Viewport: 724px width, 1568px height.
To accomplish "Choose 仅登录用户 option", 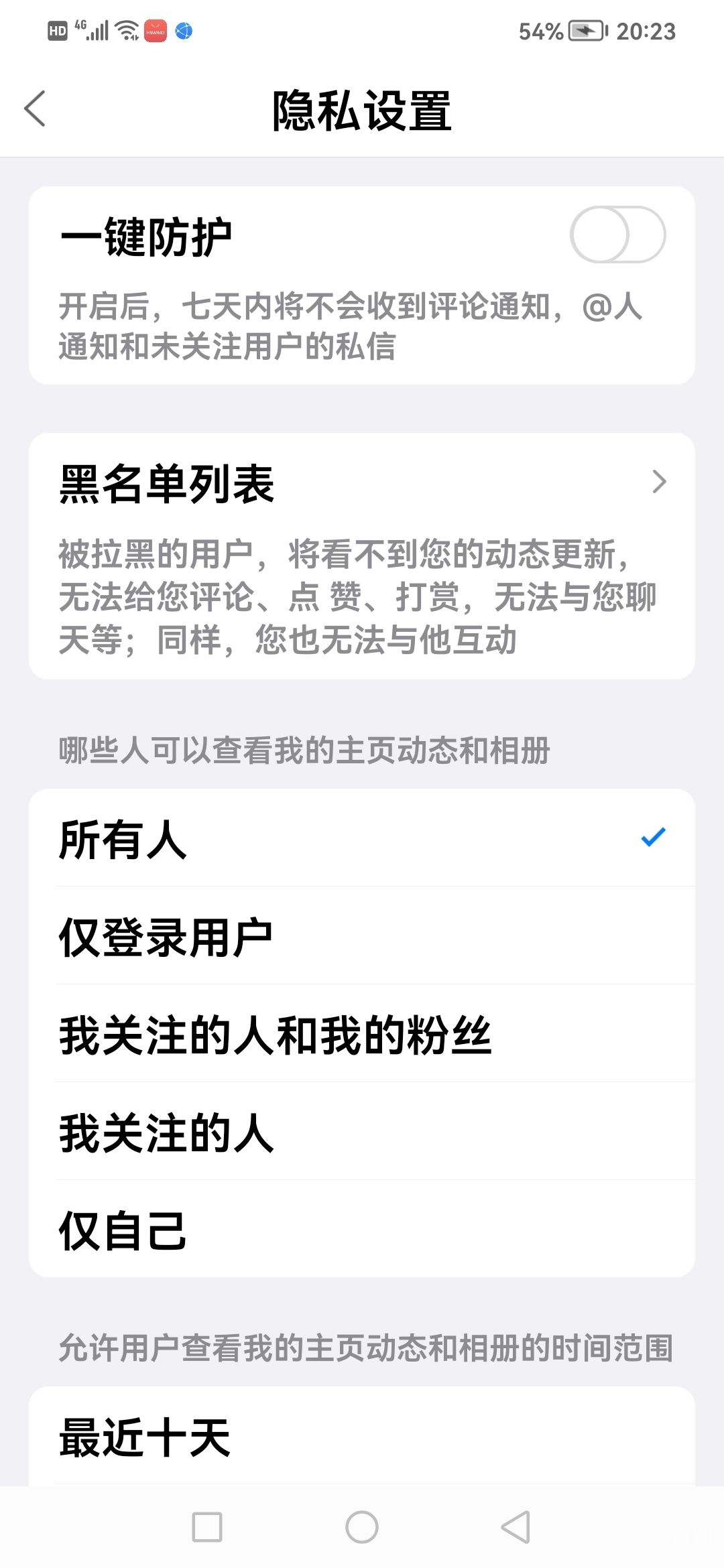I will pos(362,936).
